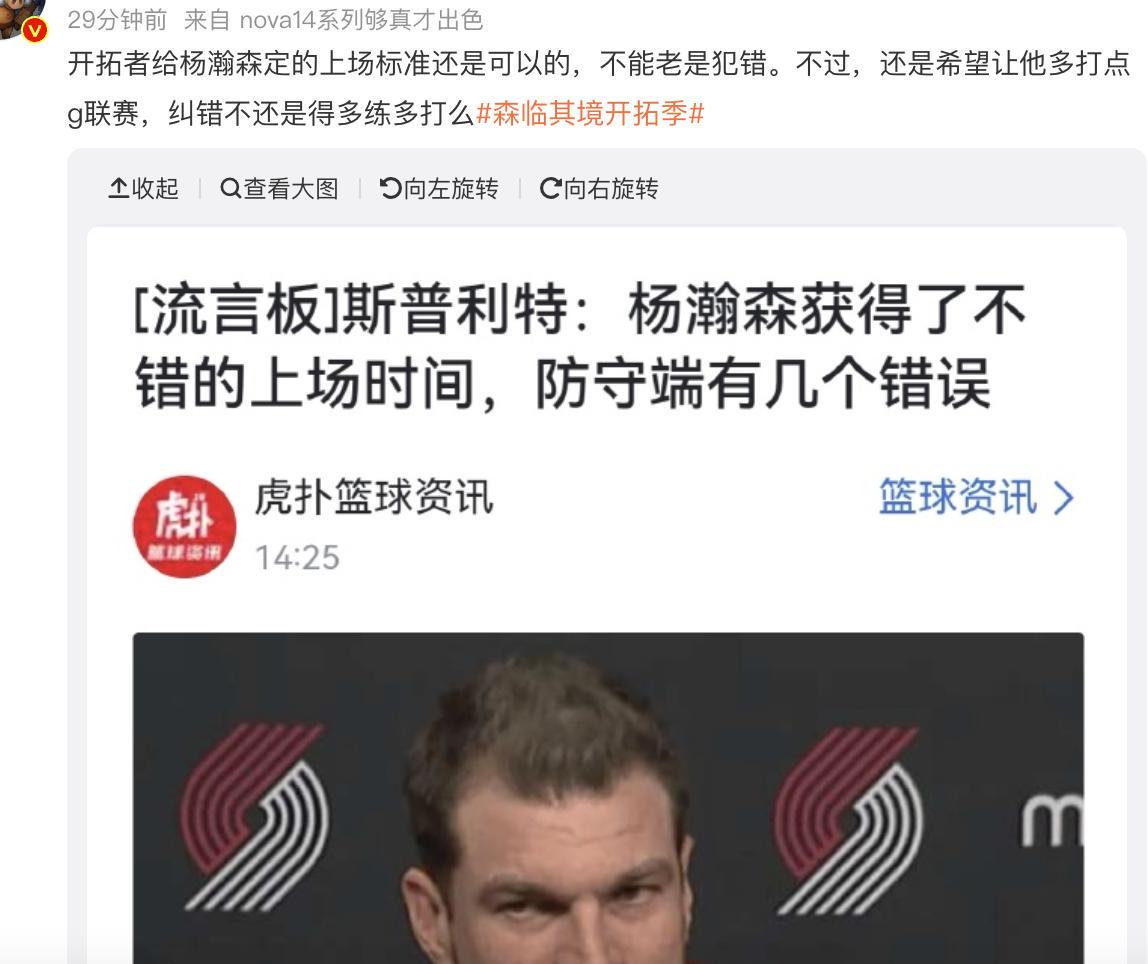The height and width of the screenshot is (964, 1148).
Task: Open the #森临其境开拓季# hashtag
Action: tap(590, 114)
